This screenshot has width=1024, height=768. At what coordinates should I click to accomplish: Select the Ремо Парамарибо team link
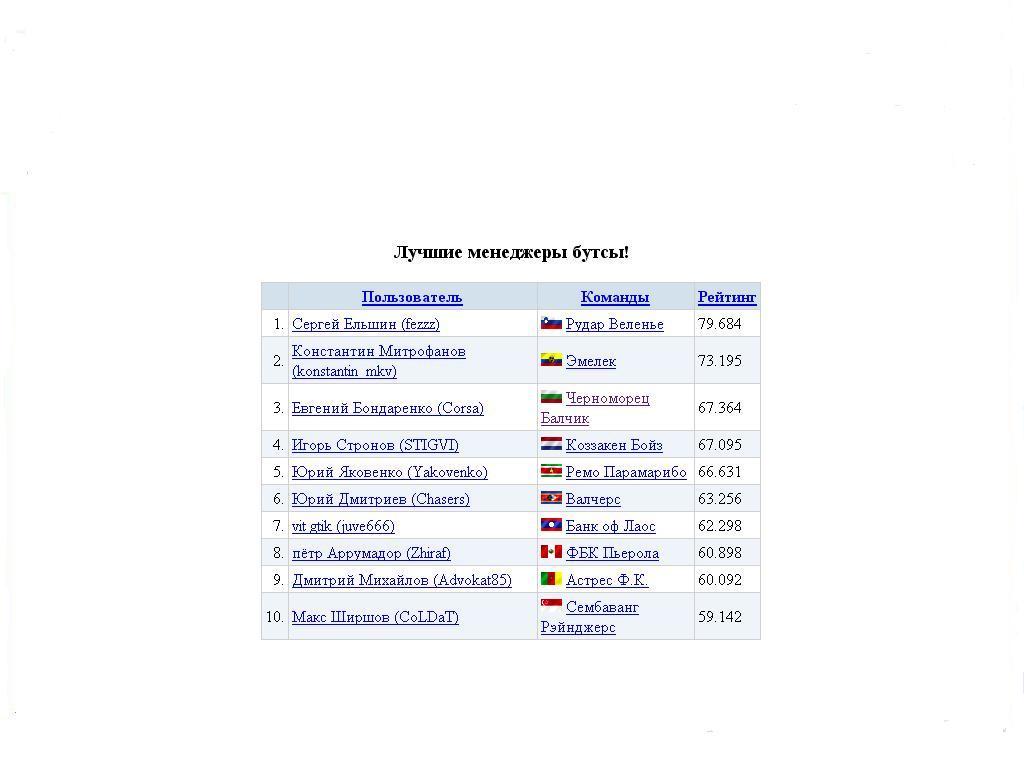coord(626,472)
